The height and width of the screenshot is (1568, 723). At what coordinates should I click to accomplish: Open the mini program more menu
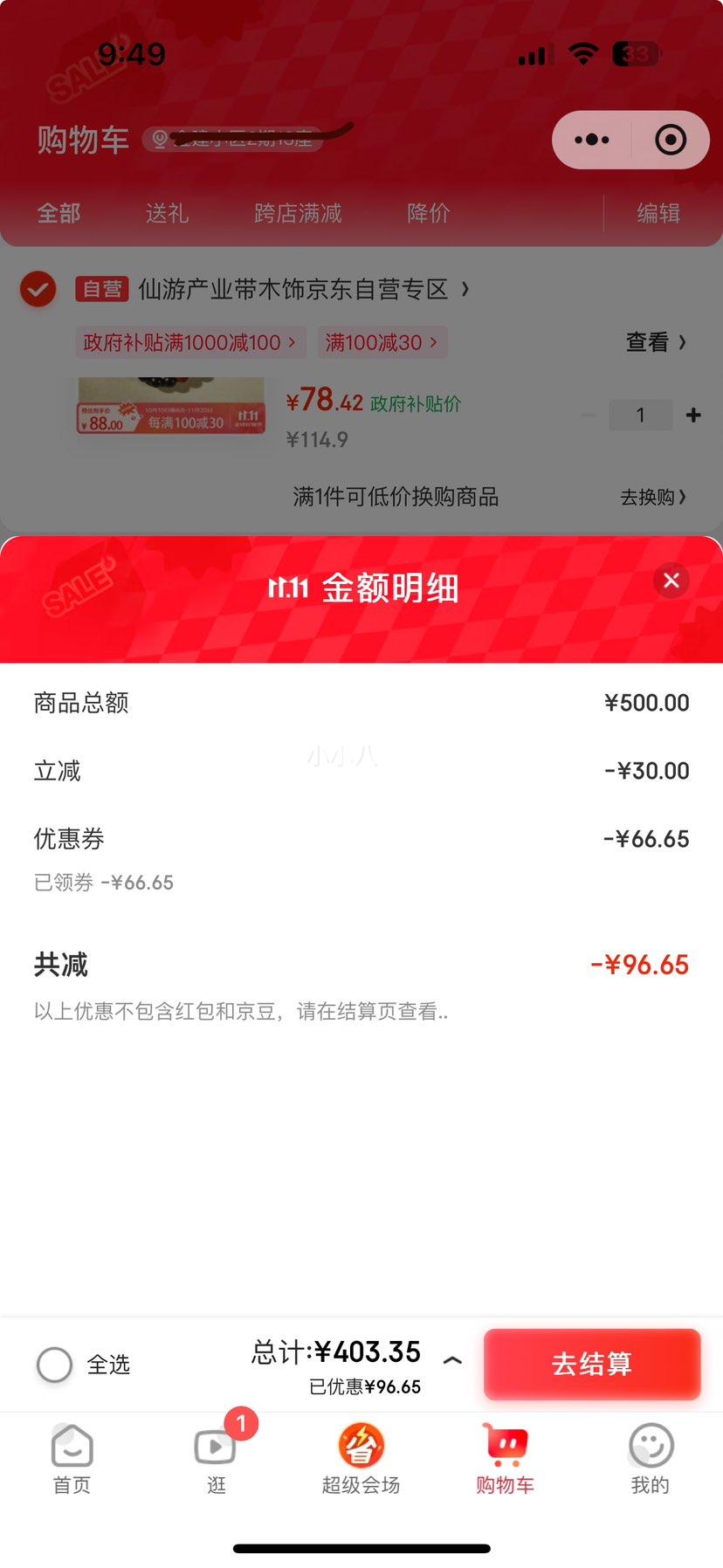(592, 140)
